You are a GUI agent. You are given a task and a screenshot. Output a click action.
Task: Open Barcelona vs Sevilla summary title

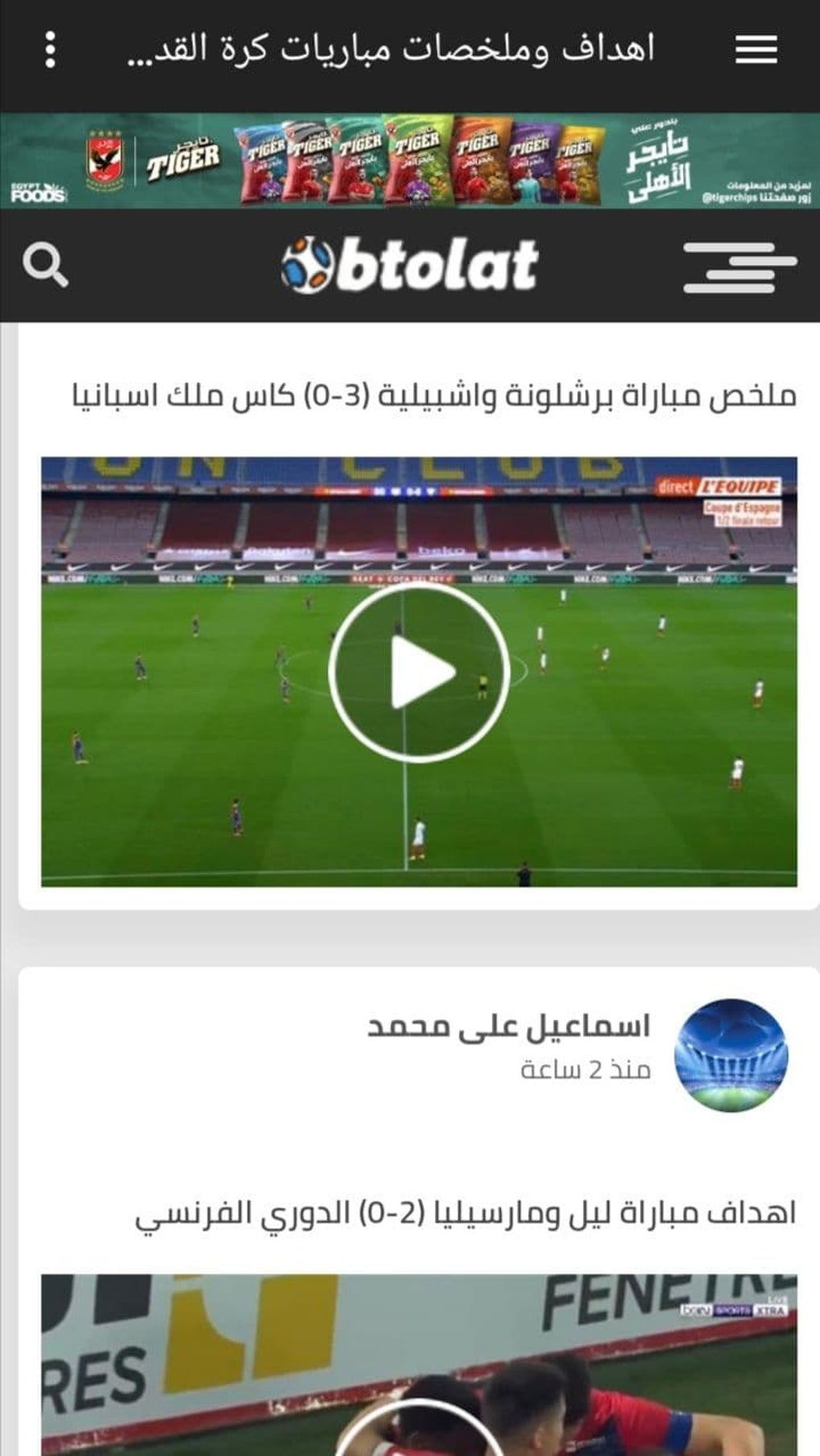coord(434,395)
